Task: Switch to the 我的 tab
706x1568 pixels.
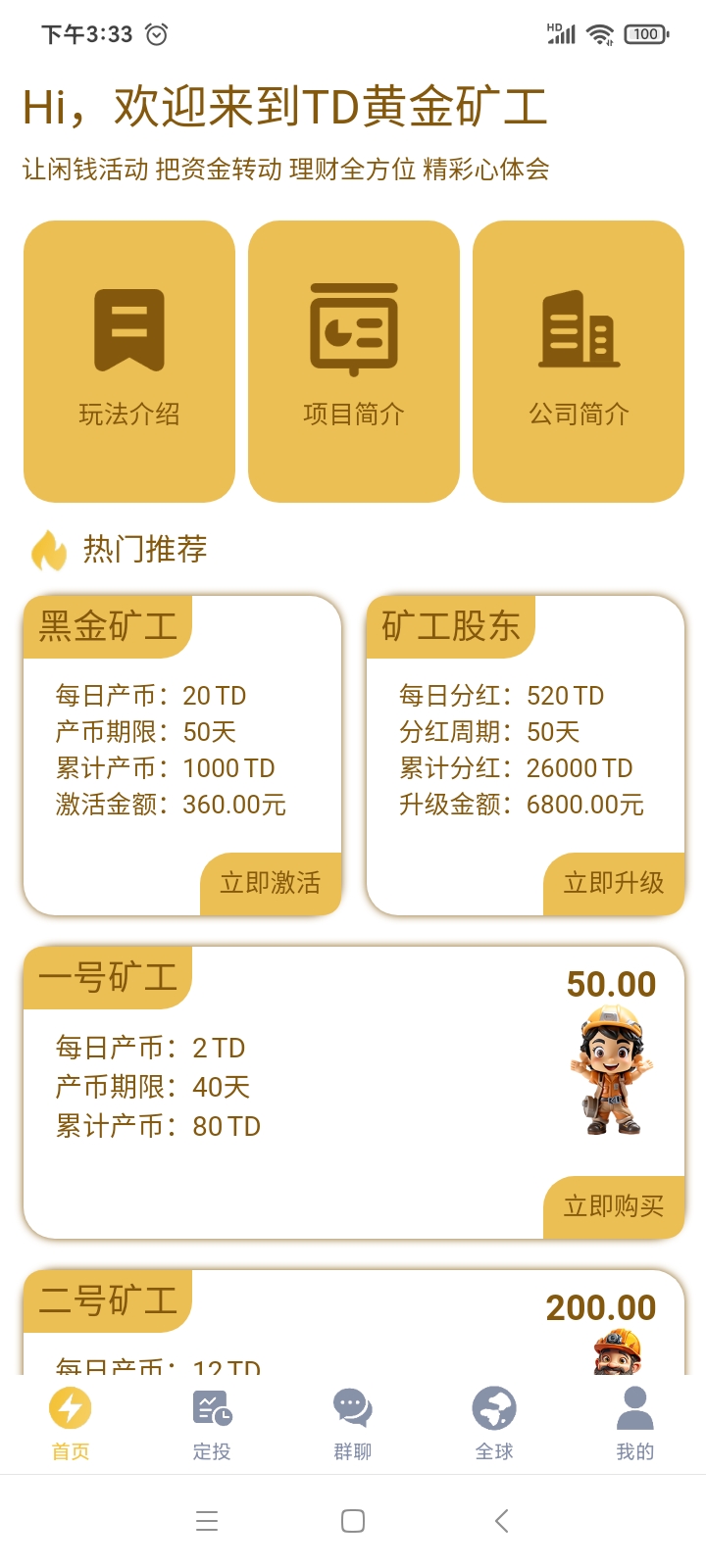Action: point(634,1424)
